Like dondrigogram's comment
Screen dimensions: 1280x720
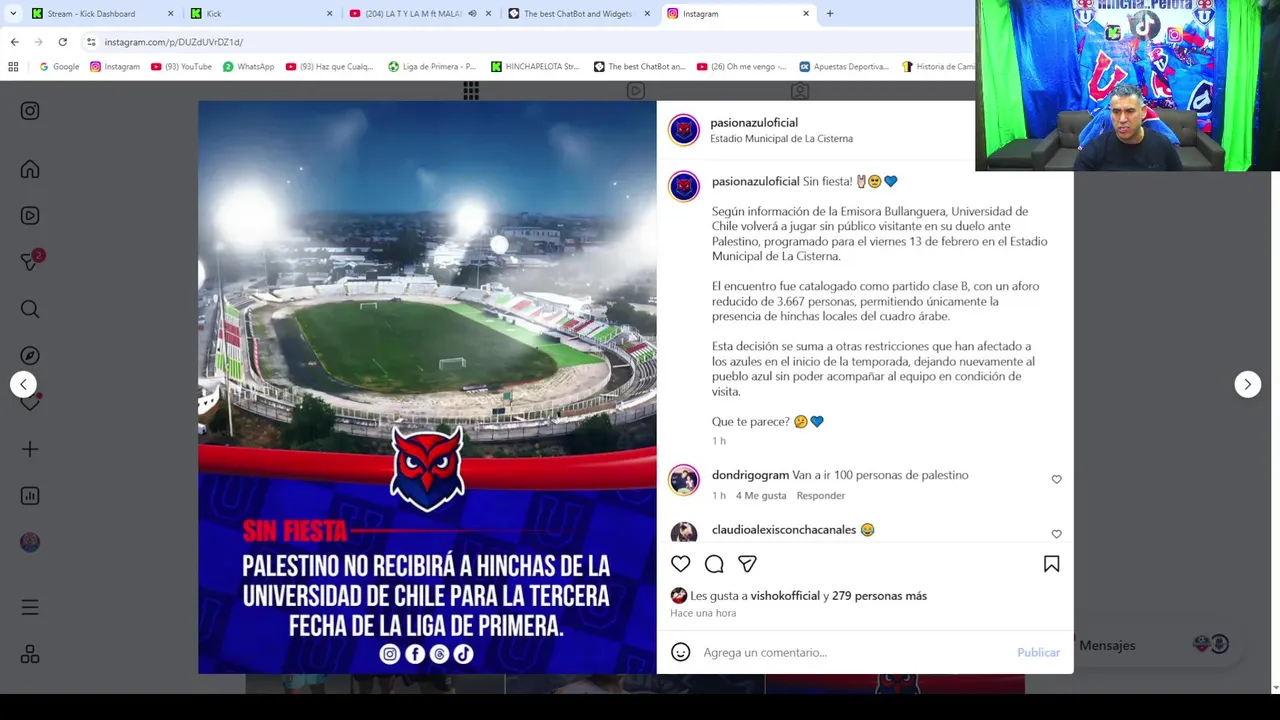pyautogui.click(x=1056, y=480)
